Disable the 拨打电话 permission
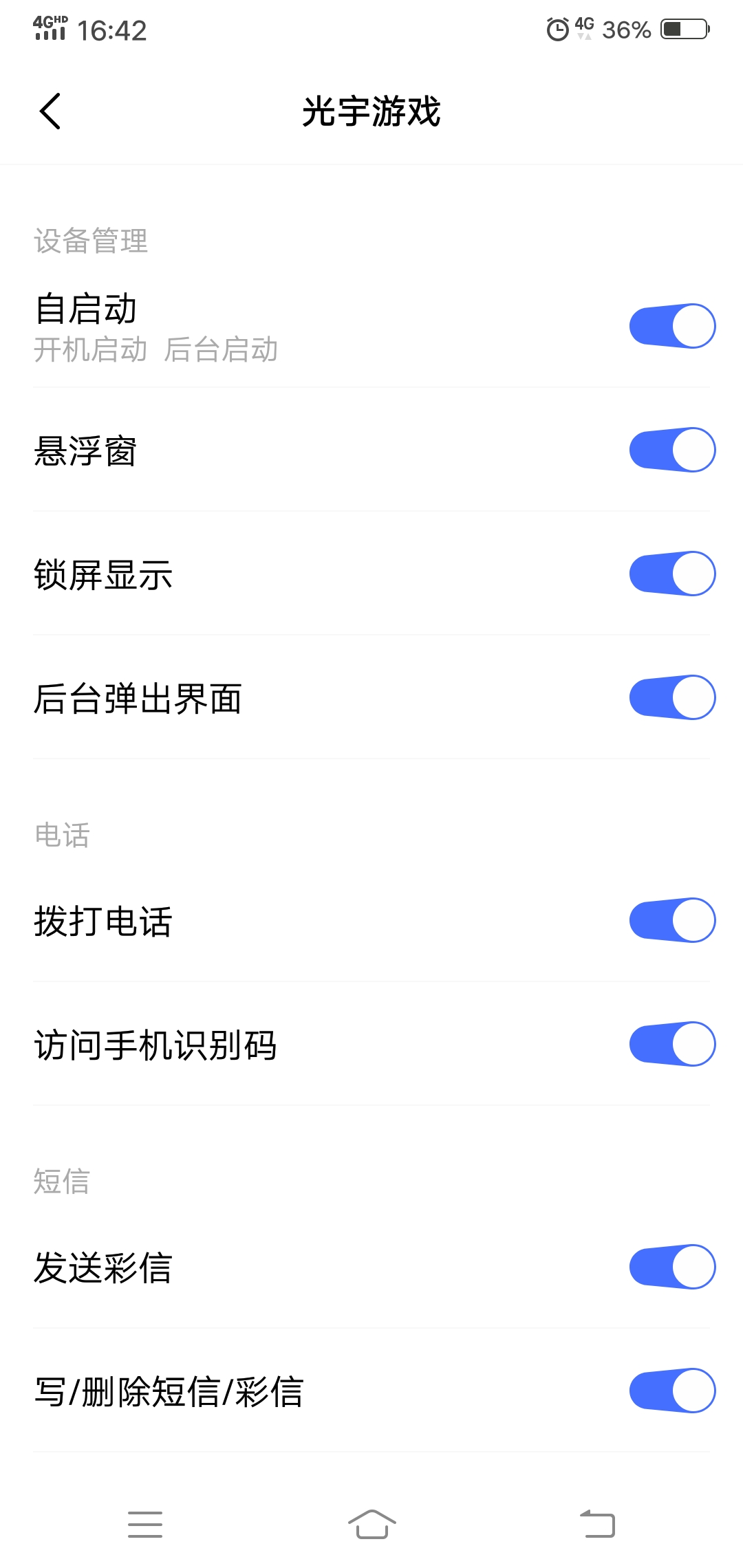743x1568 pixels. 672,920
